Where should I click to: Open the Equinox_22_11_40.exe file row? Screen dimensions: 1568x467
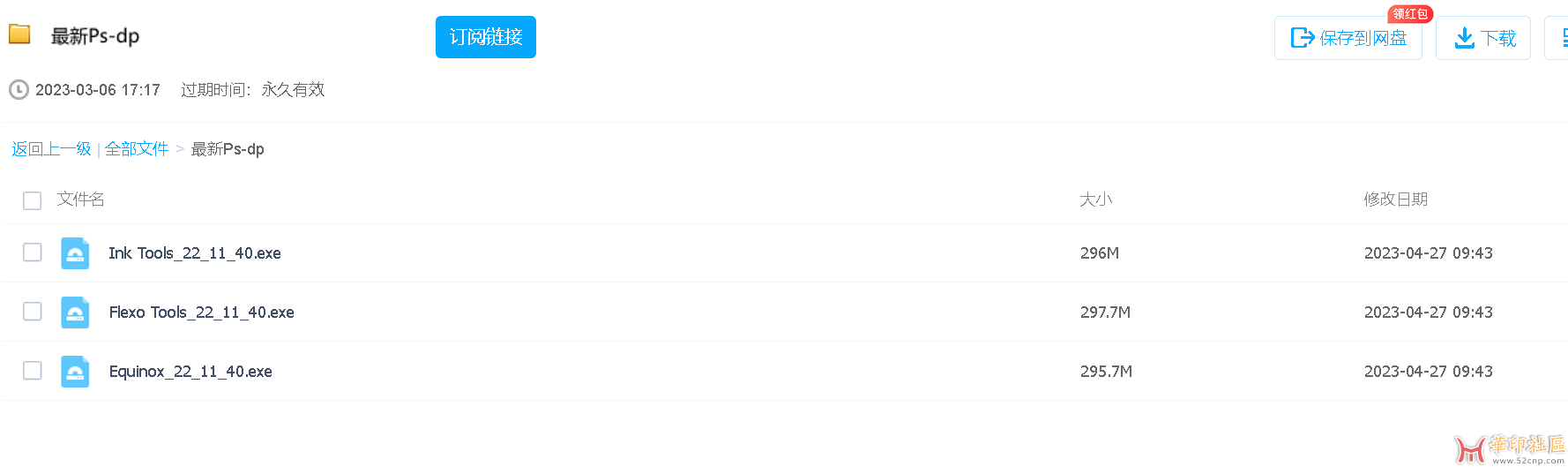pyautogui.click(x=190, y=372)
